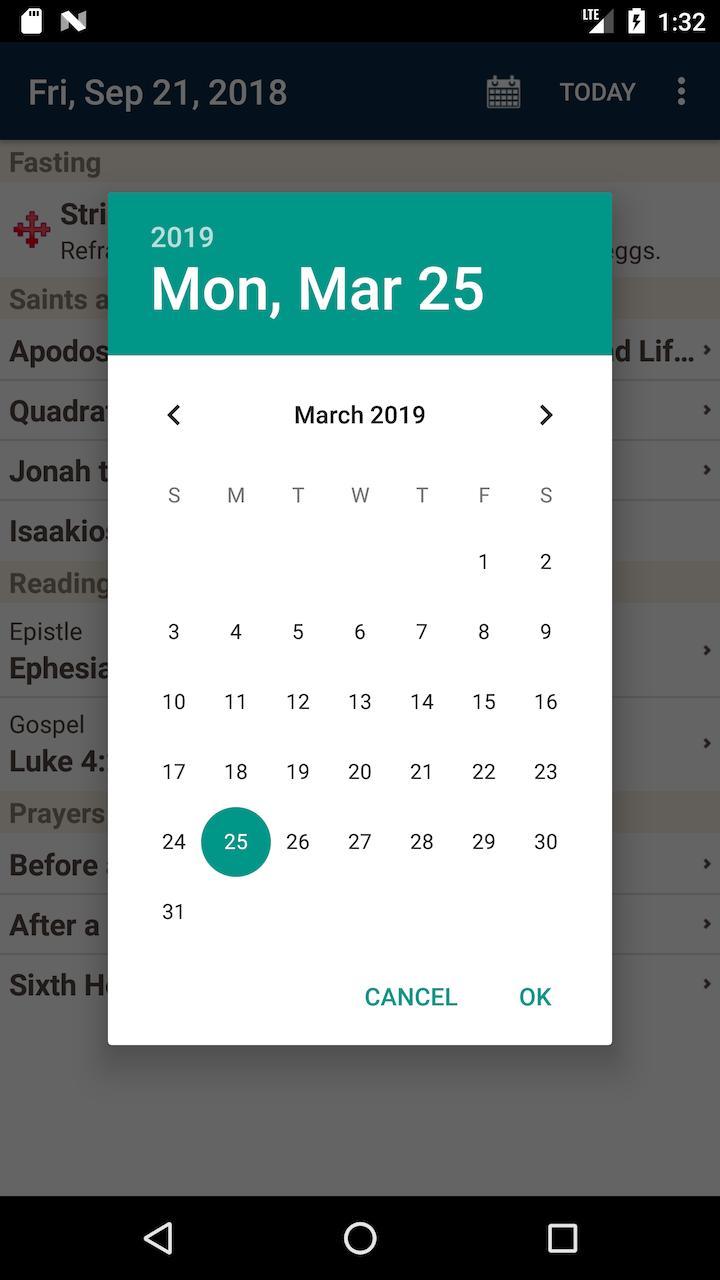Pick March 1 in the calendar

click(484, 562)
